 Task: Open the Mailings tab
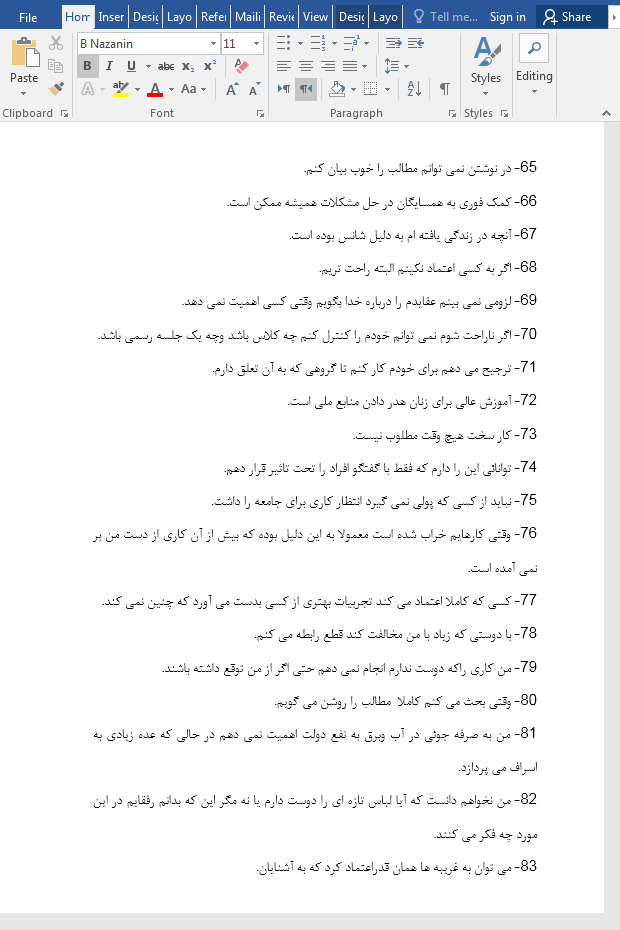248,17
